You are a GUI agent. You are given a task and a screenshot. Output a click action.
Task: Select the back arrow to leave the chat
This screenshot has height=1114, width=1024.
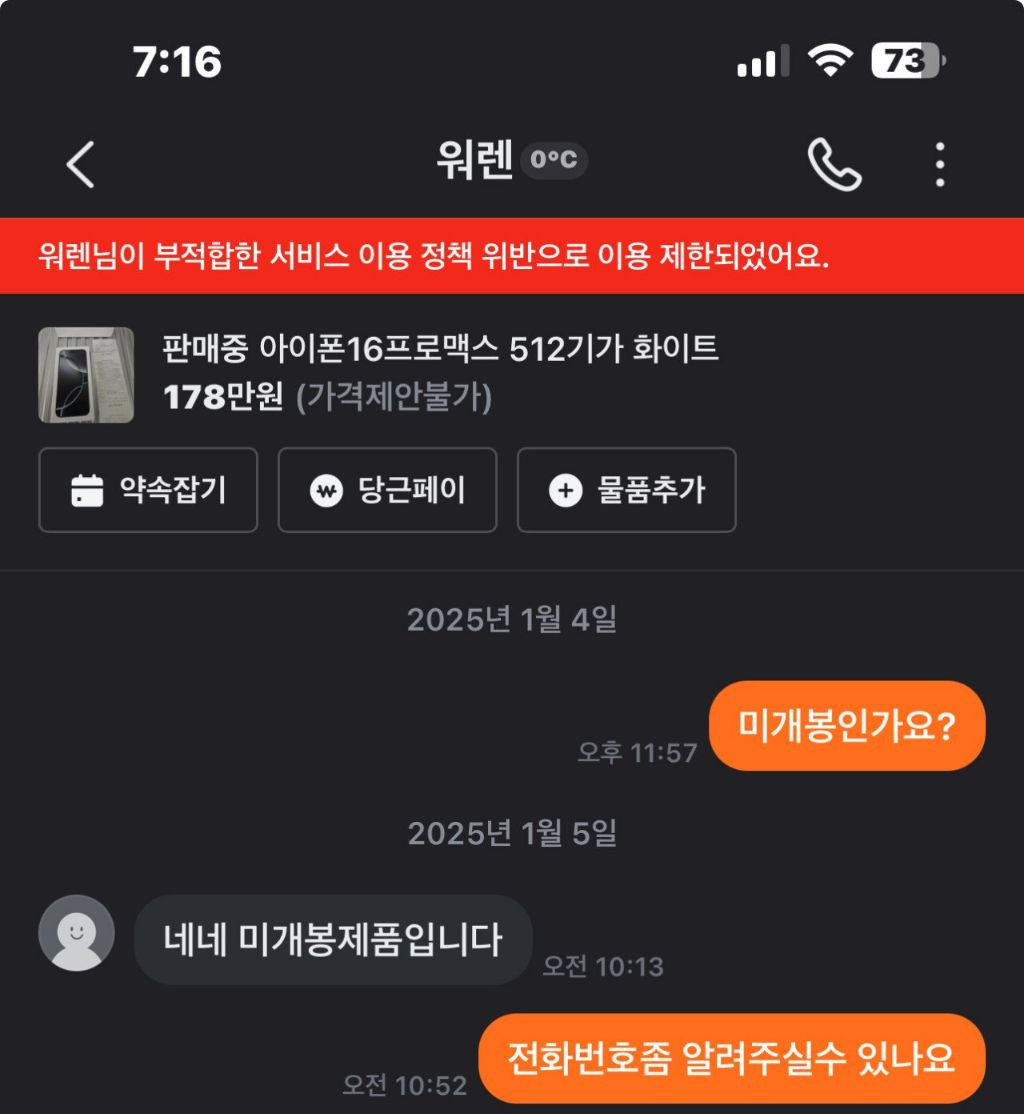80,162
